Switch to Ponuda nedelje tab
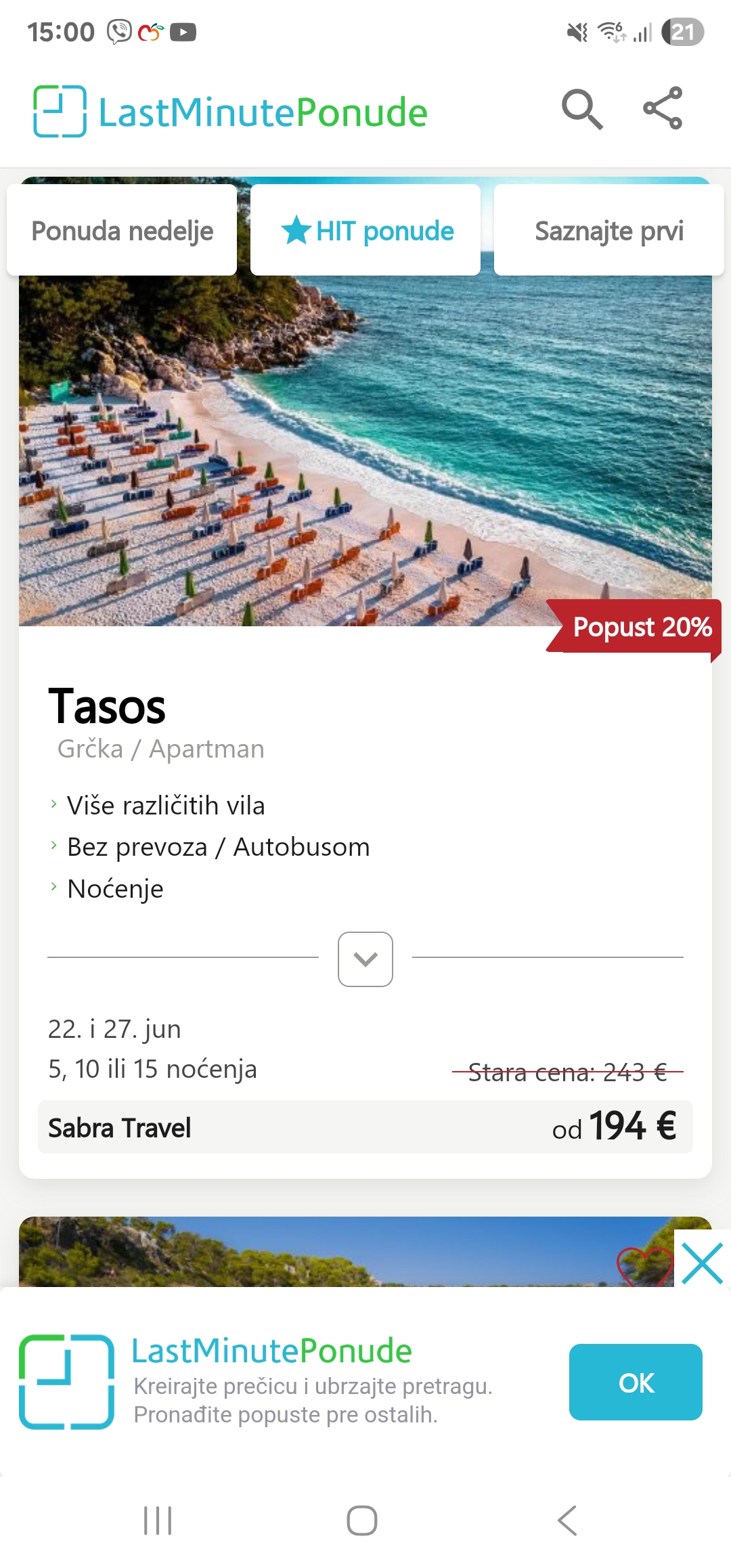Viewport: 731px width, 1568px height. [x=122, y=231]
